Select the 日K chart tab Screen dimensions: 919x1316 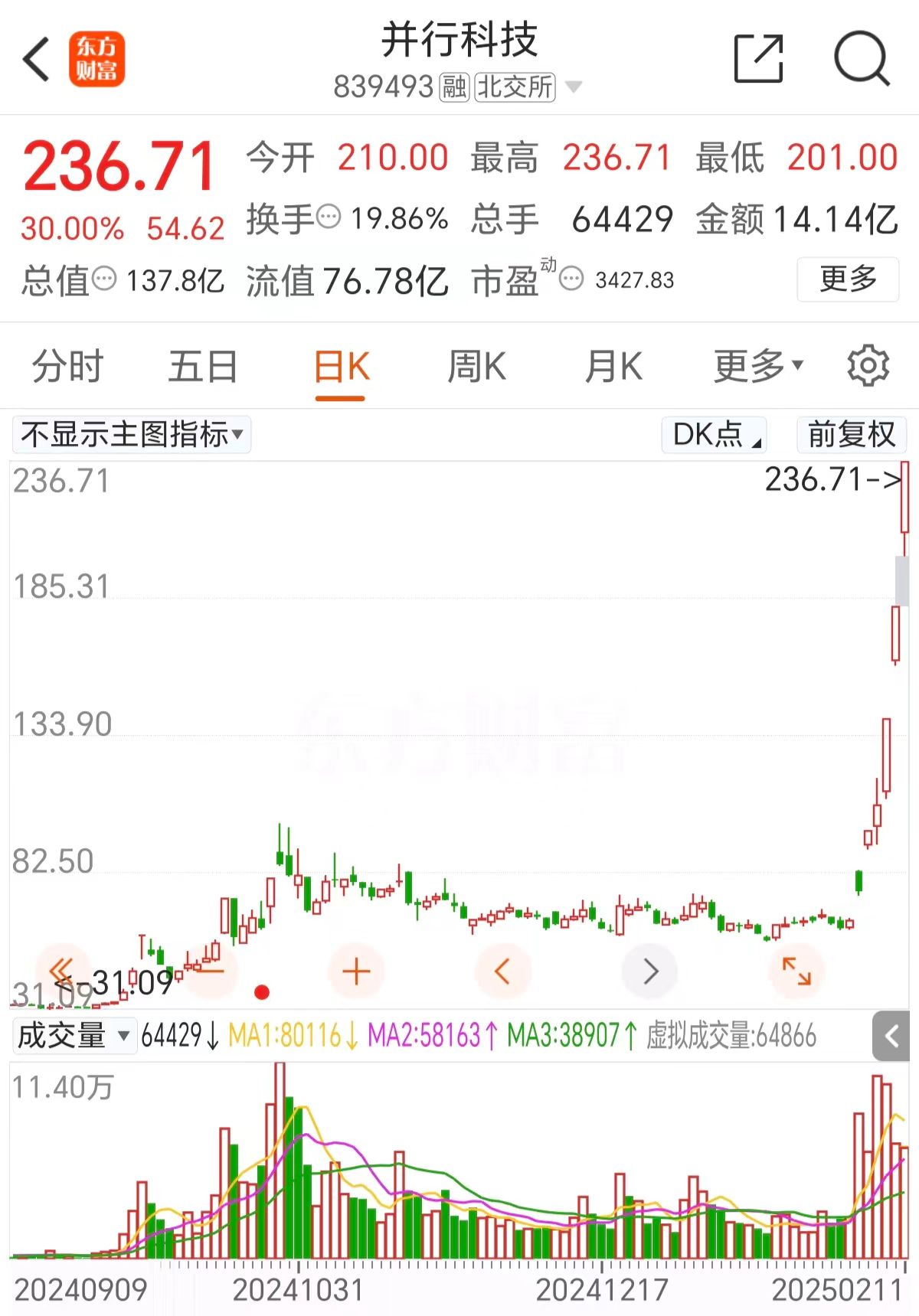341,366
